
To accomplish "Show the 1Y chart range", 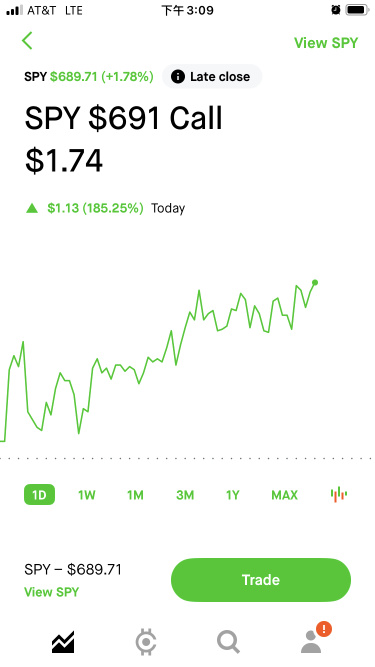I will pos(233,495).
